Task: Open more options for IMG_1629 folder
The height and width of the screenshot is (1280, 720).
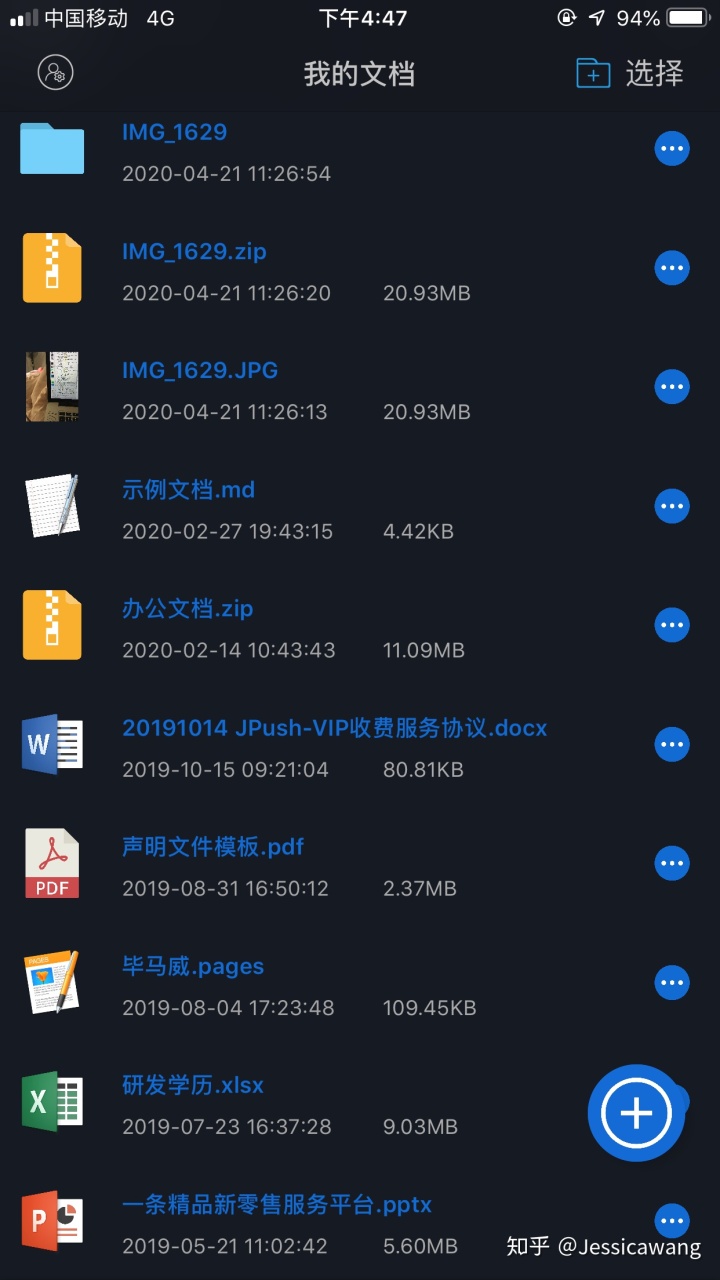Action: click(x=672, y=149)
